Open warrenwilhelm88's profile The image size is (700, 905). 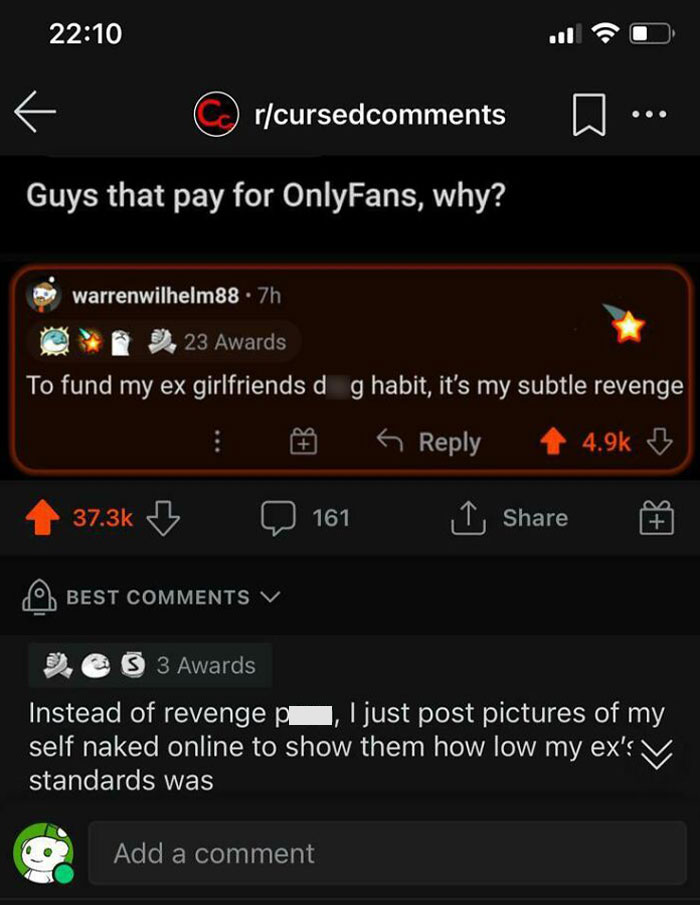(x=155, y=296)
